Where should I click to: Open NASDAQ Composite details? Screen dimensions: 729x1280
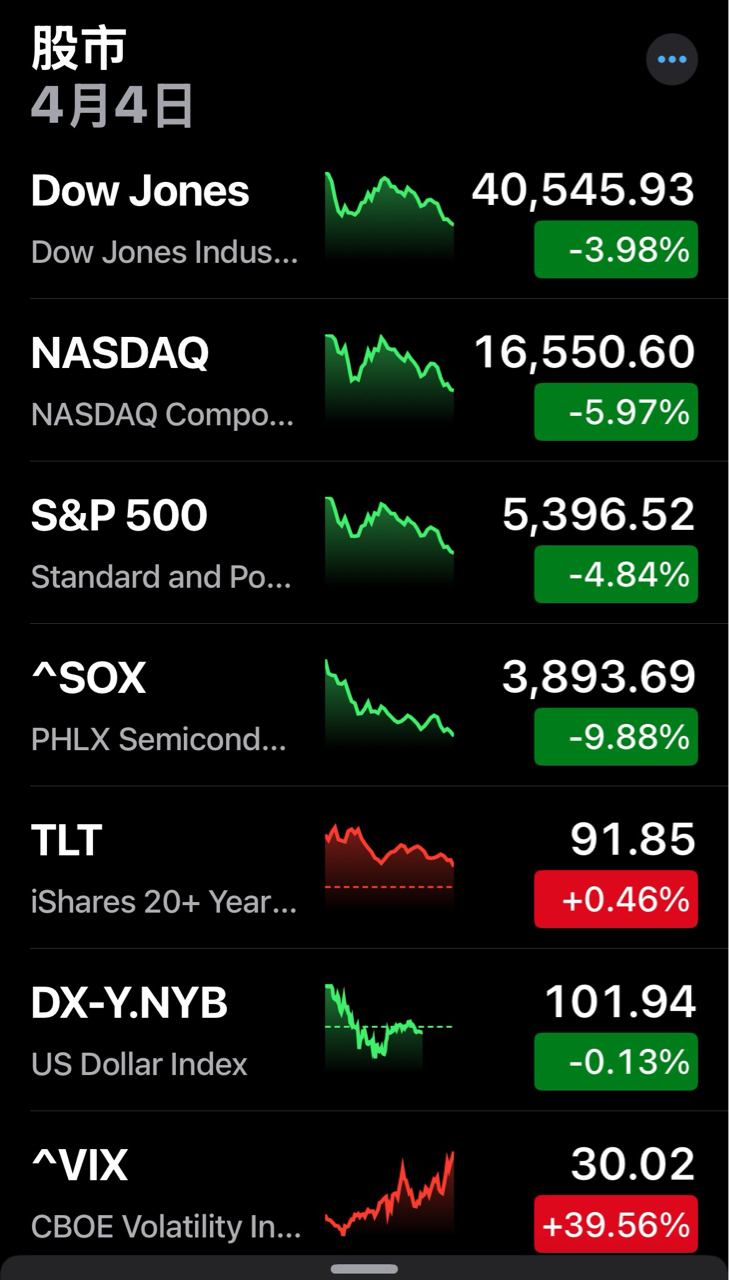point(165,381)
